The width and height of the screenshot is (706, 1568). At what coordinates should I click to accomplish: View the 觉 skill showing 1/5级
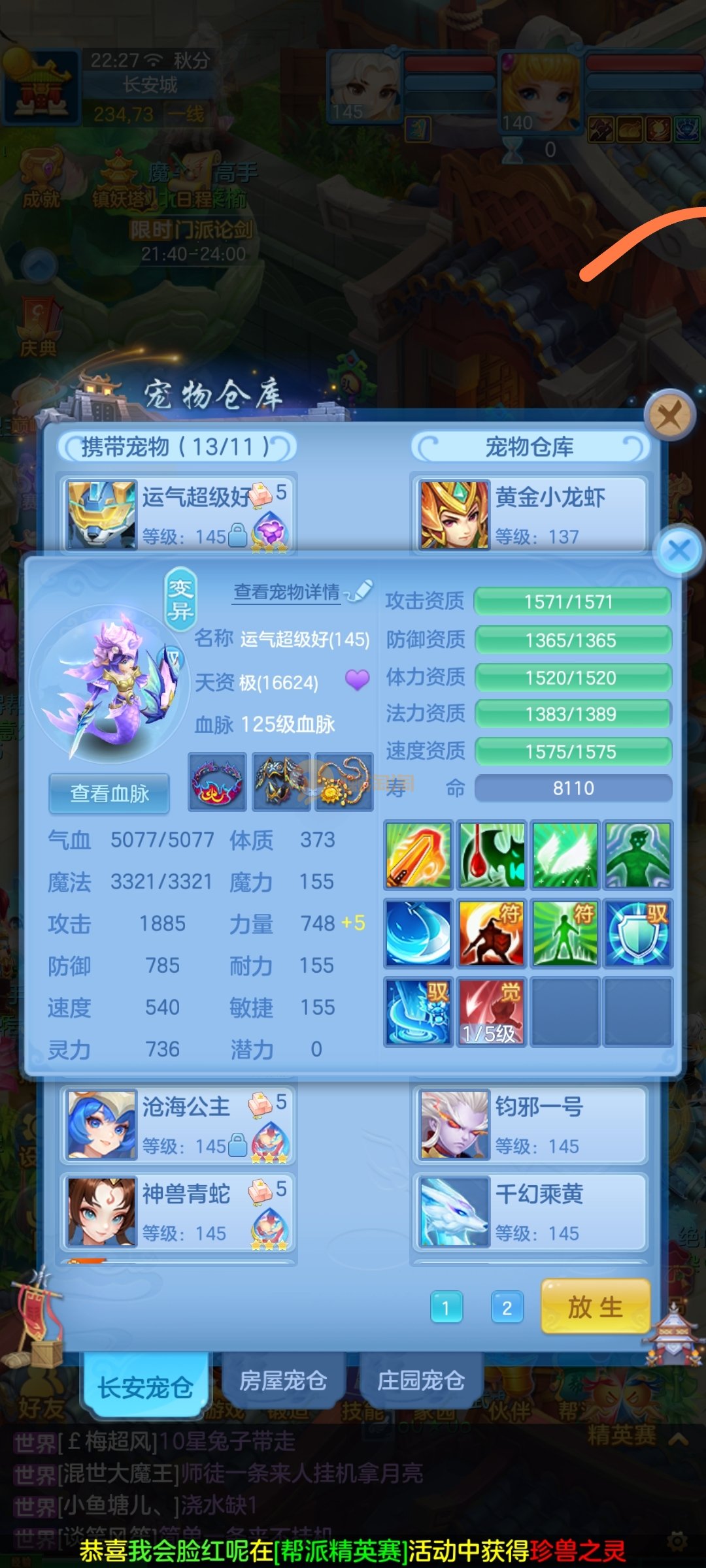click(x=490, y=1011)
